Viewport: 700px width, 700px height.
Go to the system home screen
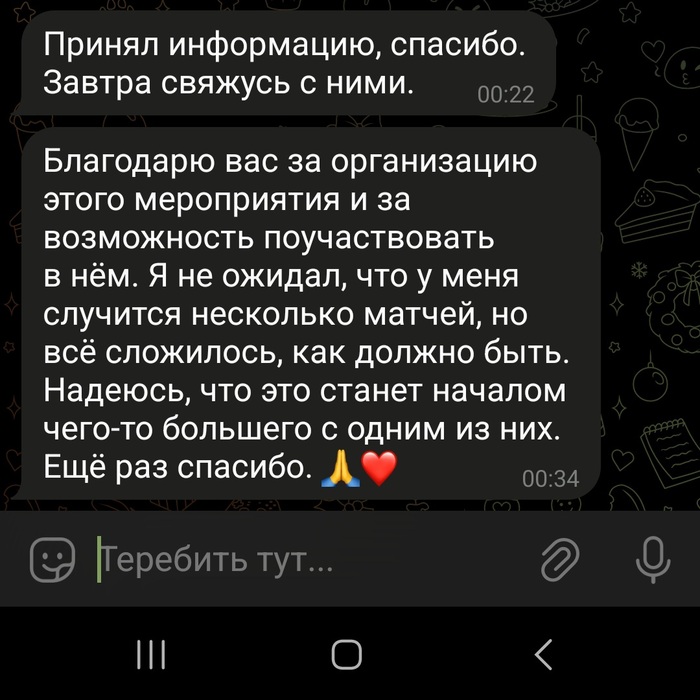click(x=346, y=655)
